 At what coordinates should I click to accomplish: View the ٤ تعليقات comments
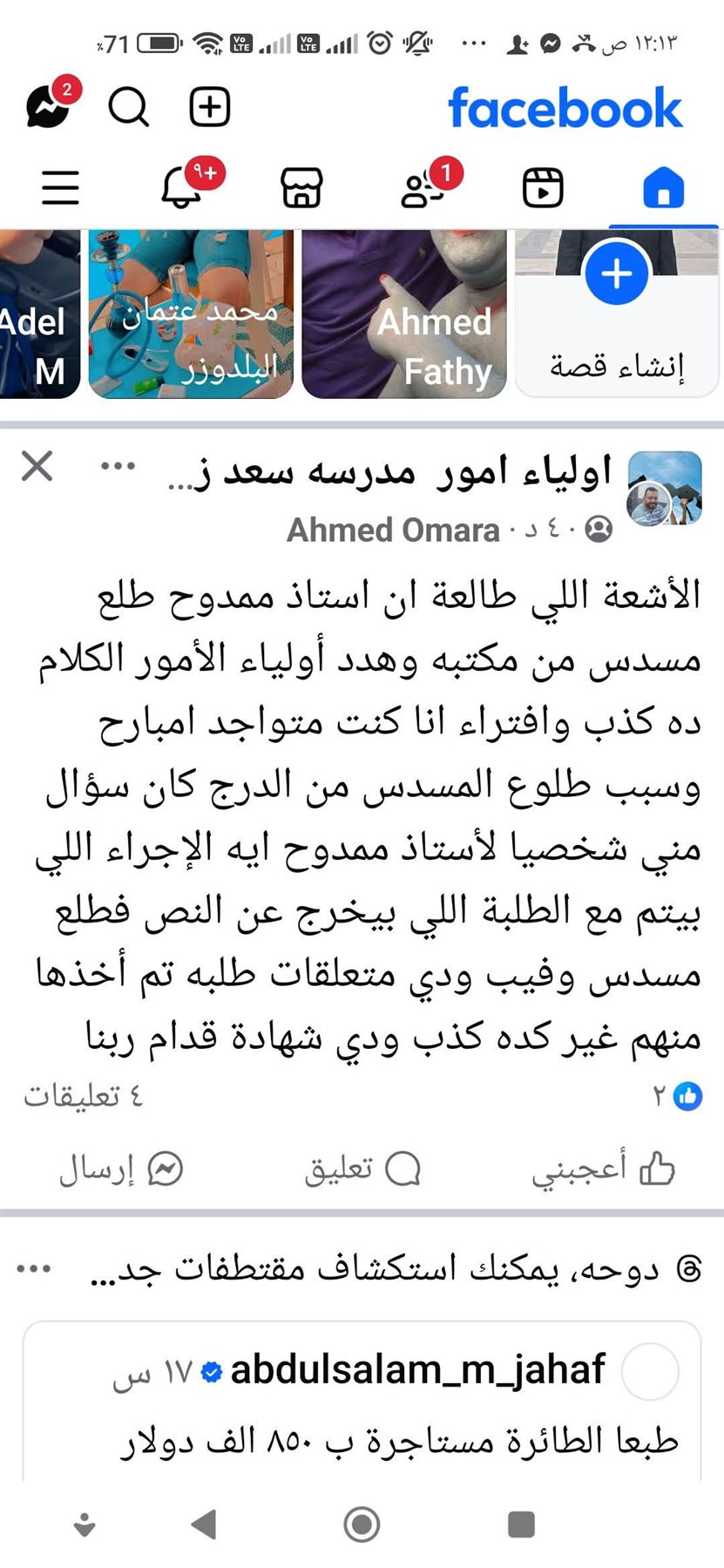83,1096
